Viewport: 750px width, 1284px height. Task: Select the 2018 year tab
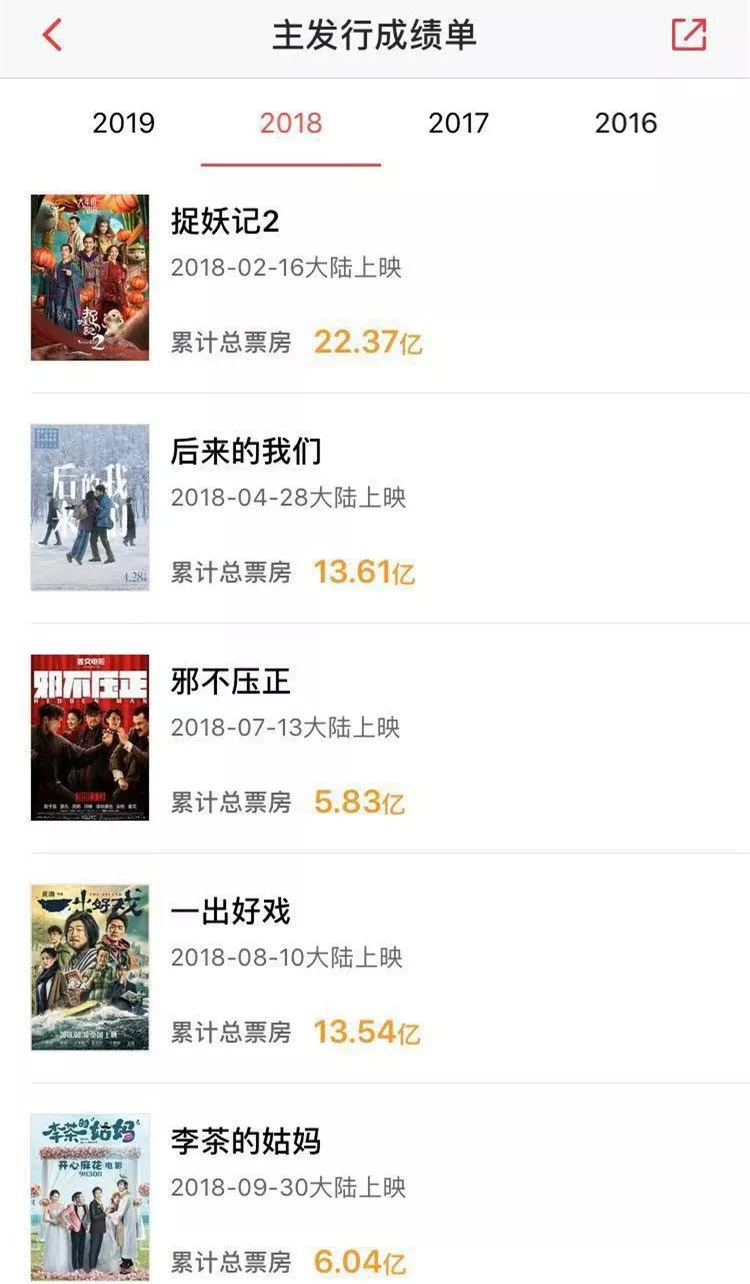coord(291,123)
